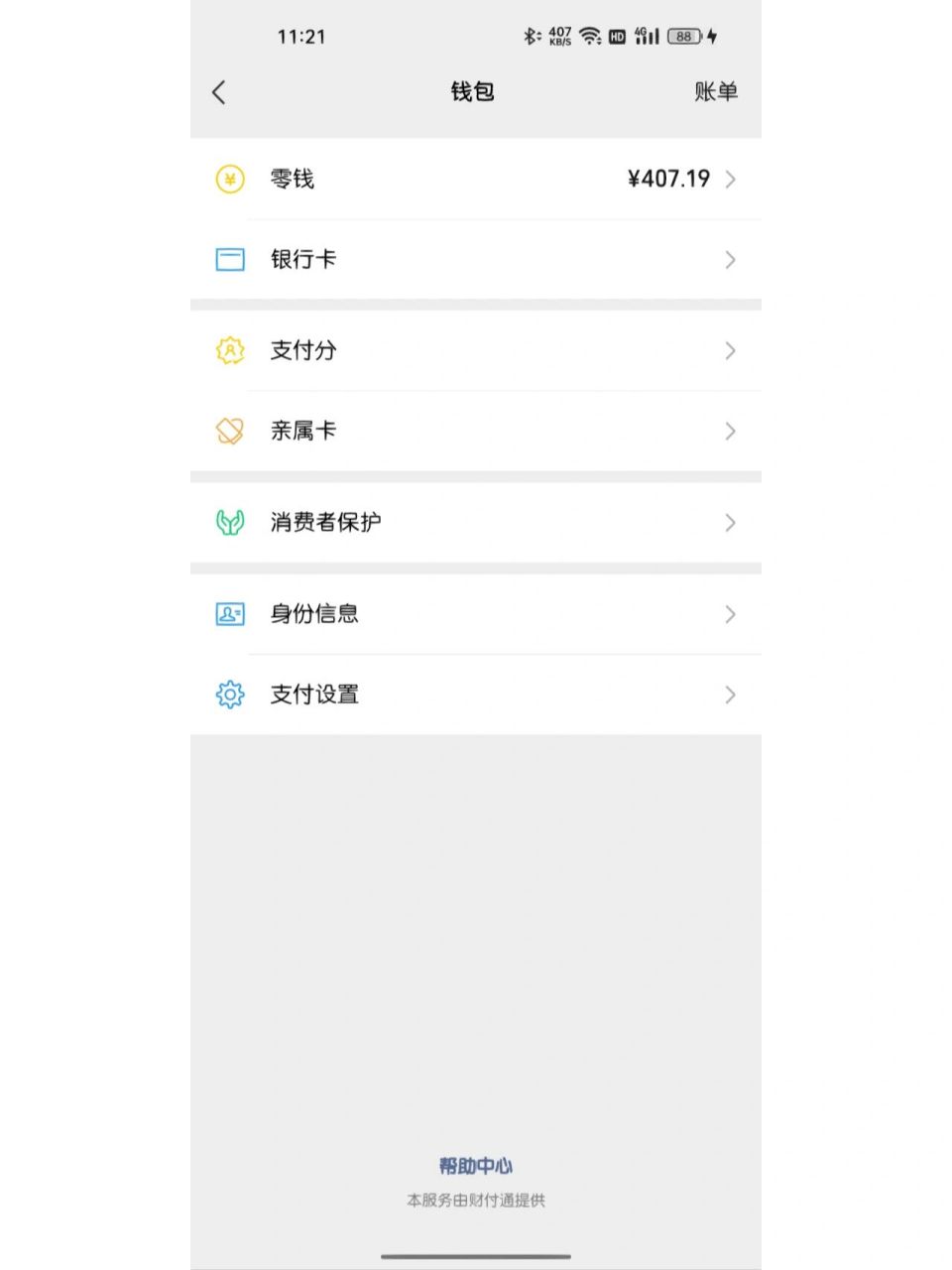Viewport: 952px width, 1270px height.
Task: Open 账单 in the top right corner
Action: (x=717, y=91)
